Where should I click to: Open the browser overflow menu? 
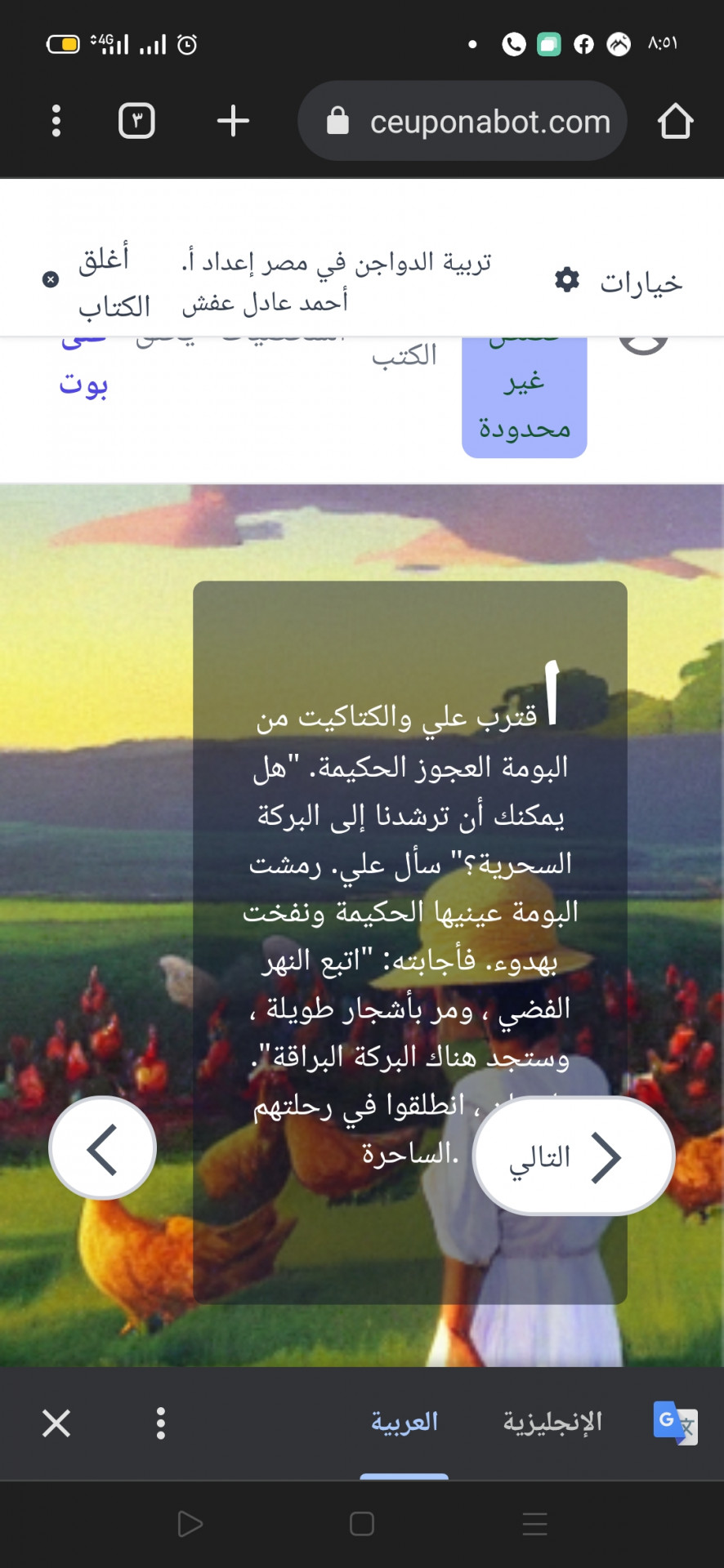click(56, 121)
